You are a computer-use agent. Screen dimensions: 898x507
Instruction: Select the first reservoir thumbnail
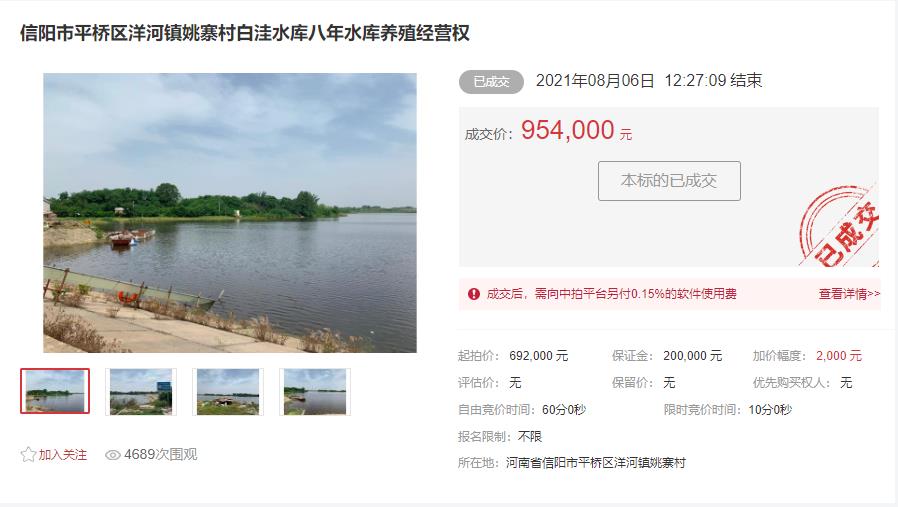coord(55,391)
